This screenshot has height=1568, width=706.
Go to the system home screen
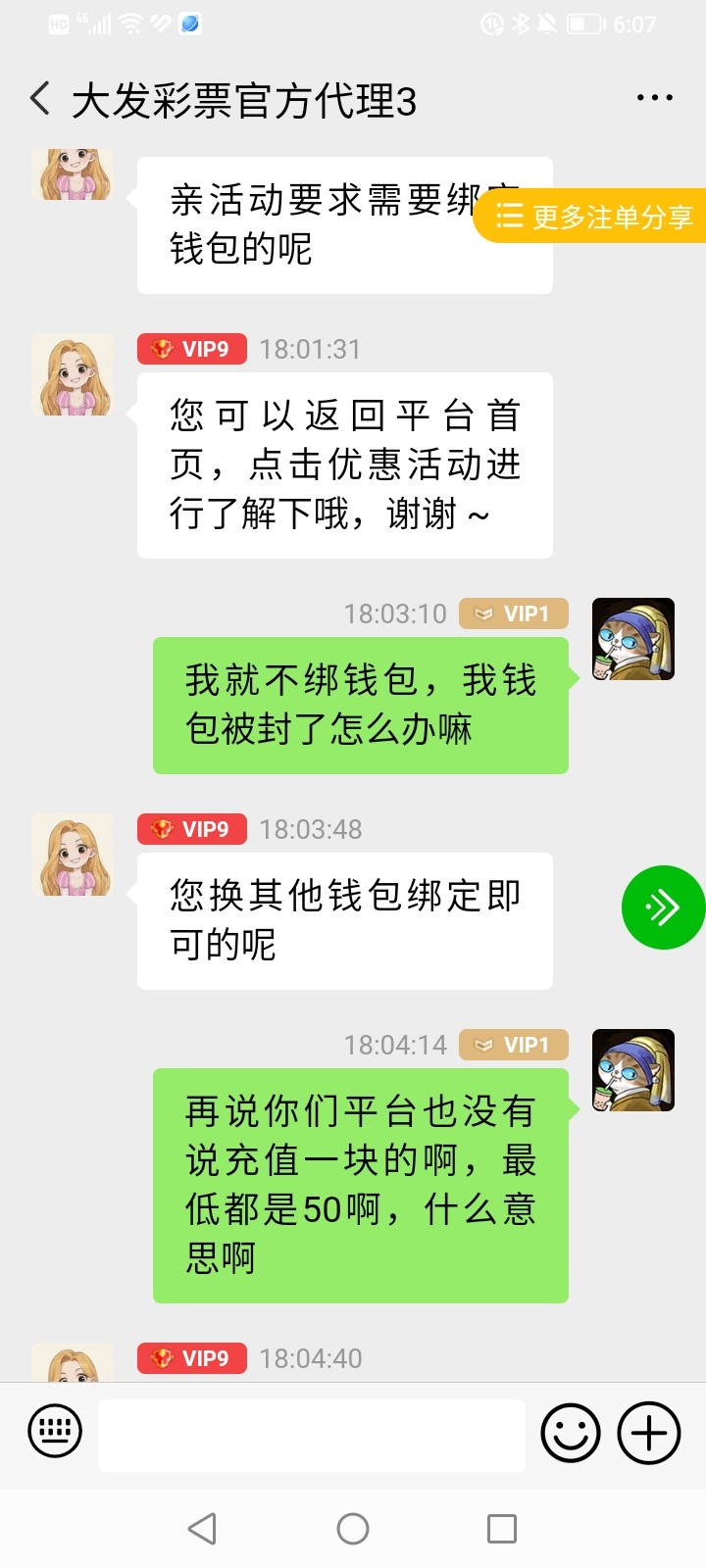coord(353,1529)
